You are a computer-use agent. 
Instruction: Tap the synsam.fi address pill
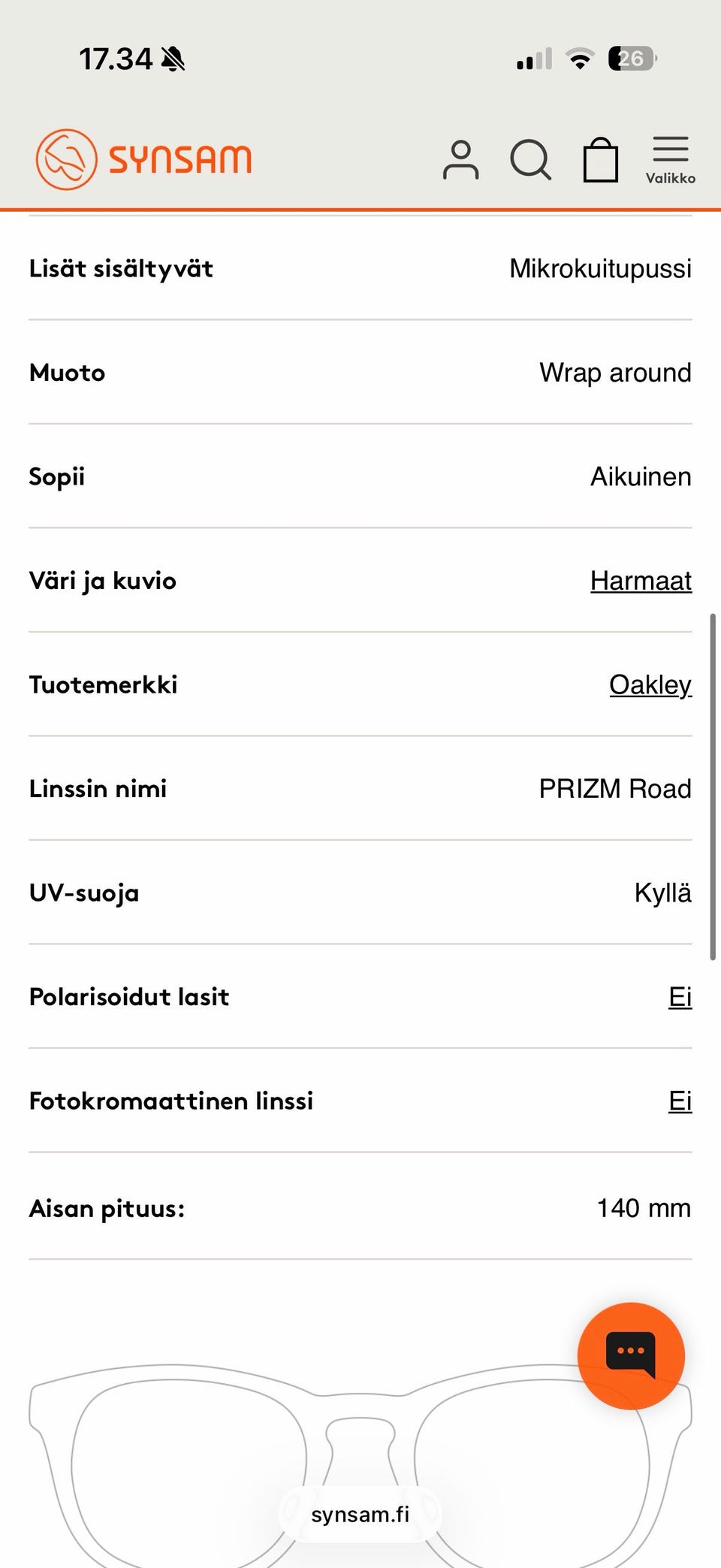click(360, 1514)
